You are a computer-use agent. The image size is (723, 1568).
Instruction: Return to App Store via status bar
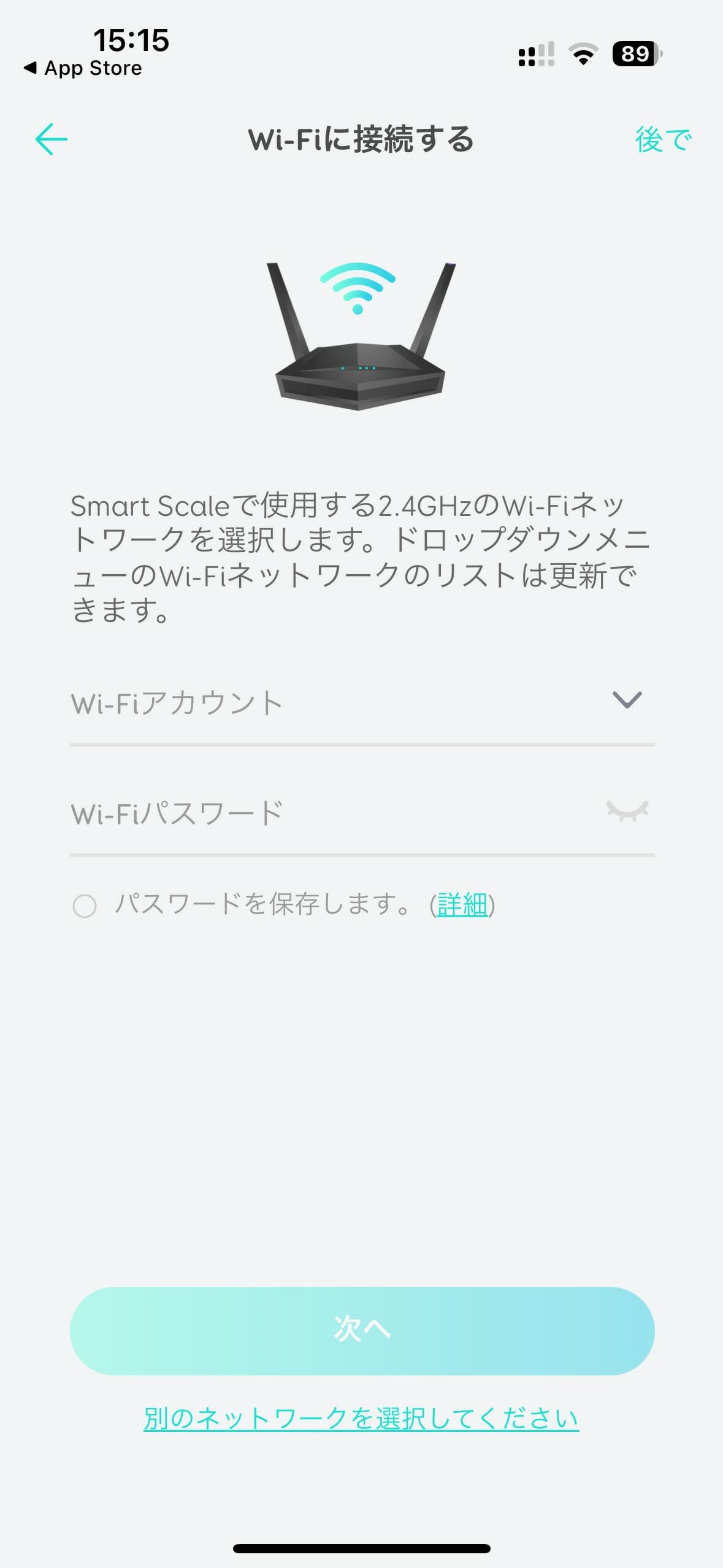(x=83, y=68)
